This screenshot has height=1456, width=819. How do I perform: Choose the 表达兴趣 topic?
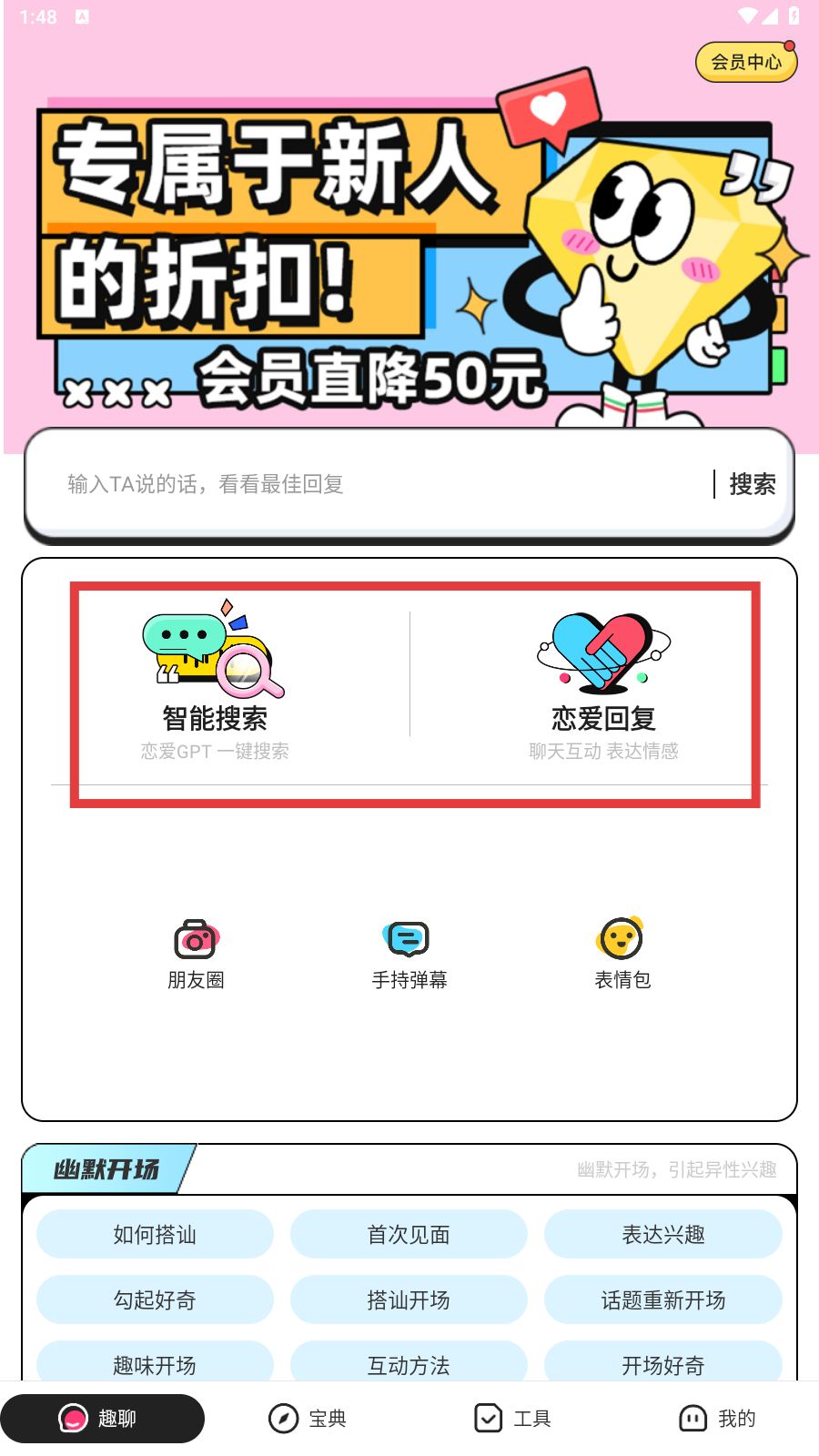click(662, 1234)
